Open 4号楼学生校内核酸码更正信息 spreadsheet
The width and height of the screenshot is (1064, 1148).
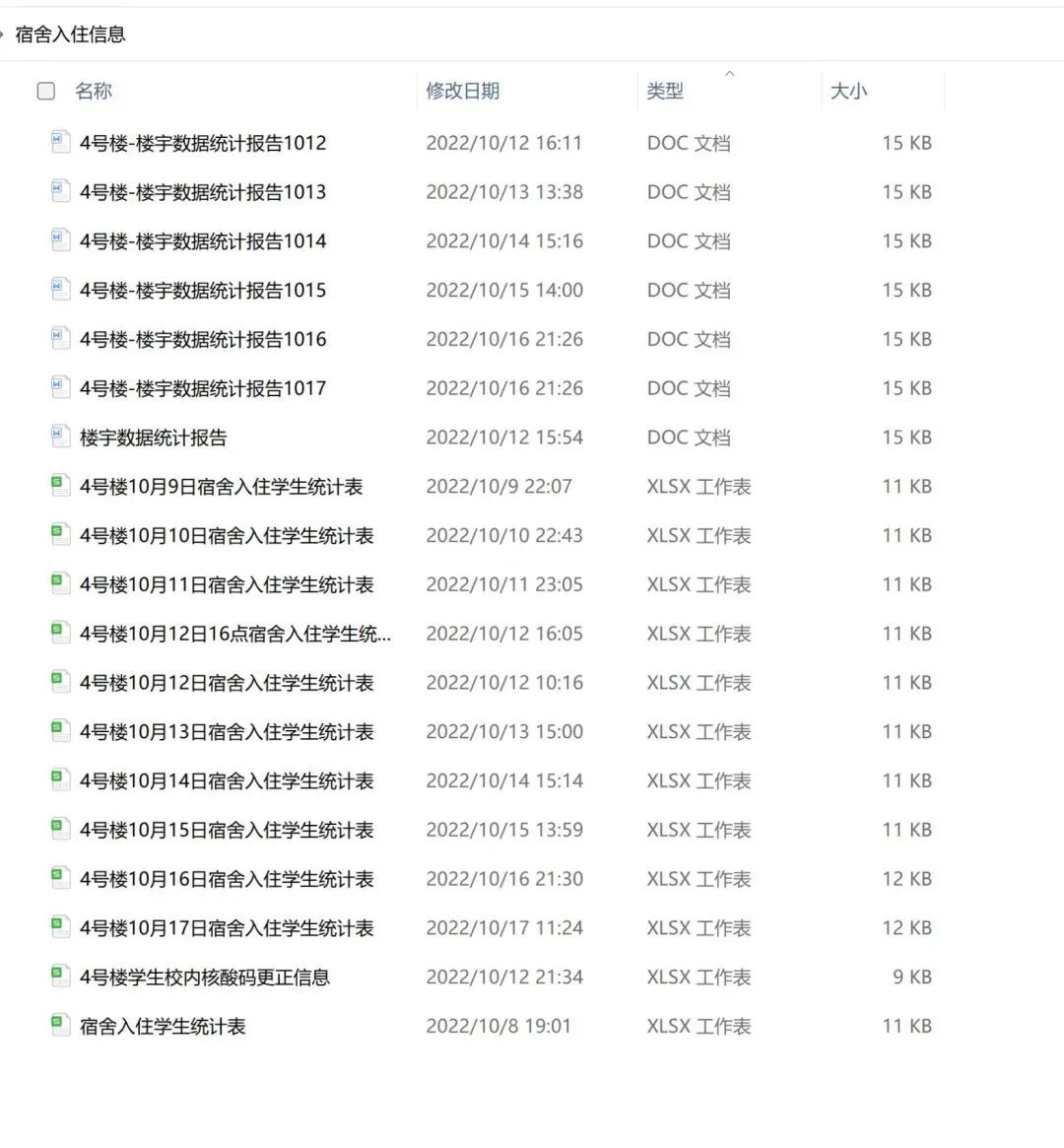(x=204, y=978)
